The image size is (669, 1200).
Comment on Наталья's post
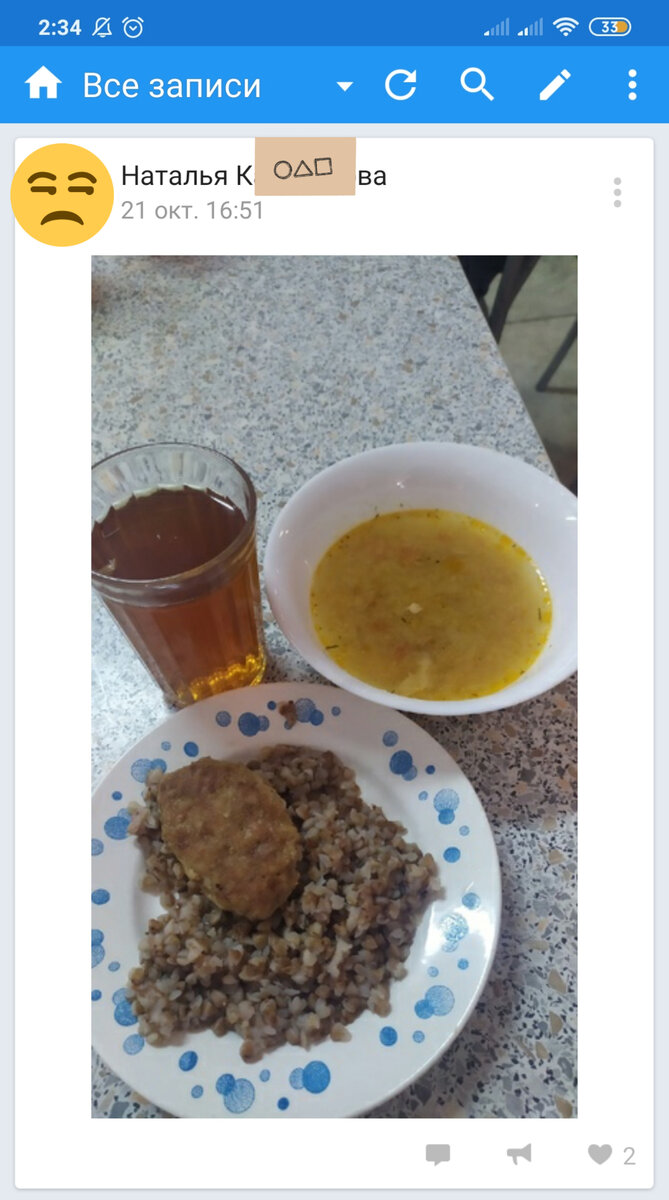pyautogui.click(x=437, y=1155)
